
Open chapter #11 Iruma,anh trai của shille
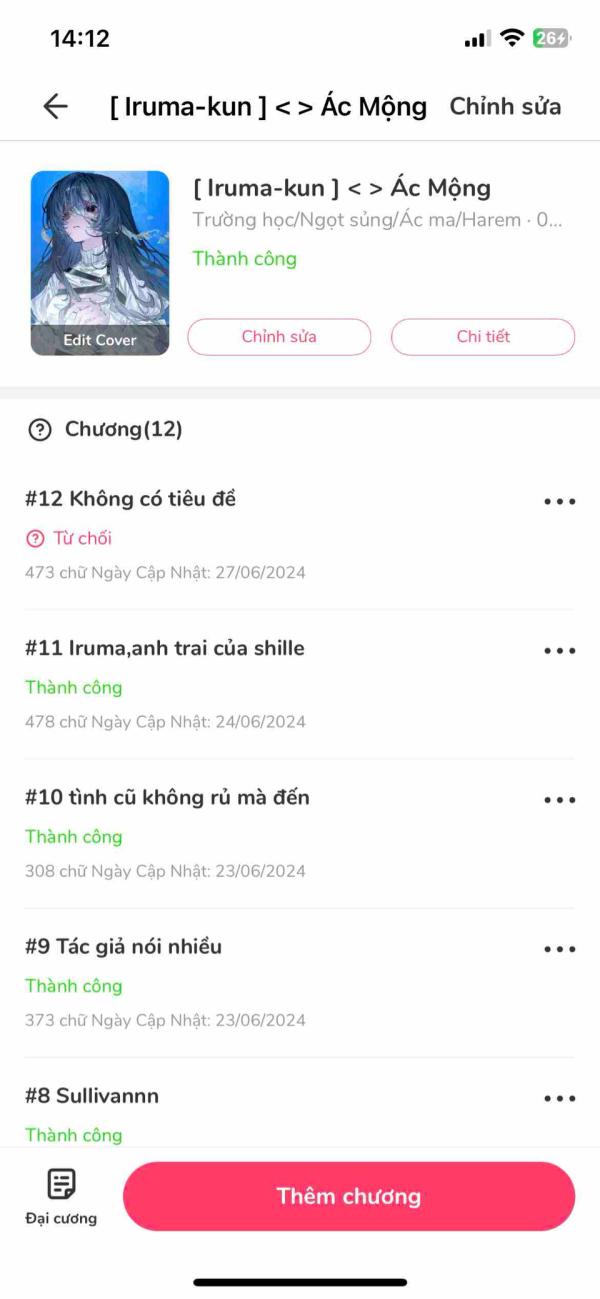(164, 648)
